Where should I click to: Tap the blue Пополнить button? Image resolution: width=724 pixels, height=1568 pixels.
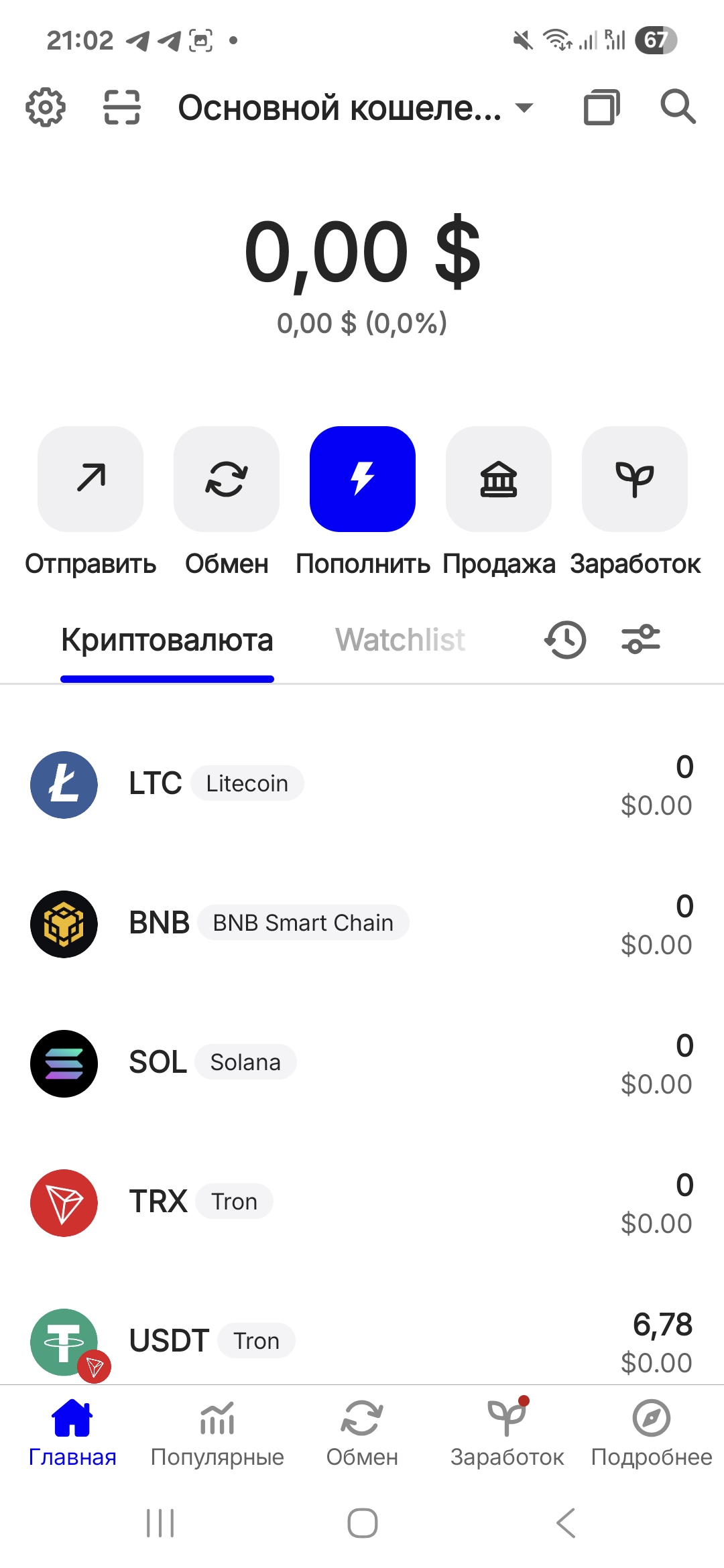[363, 479]
